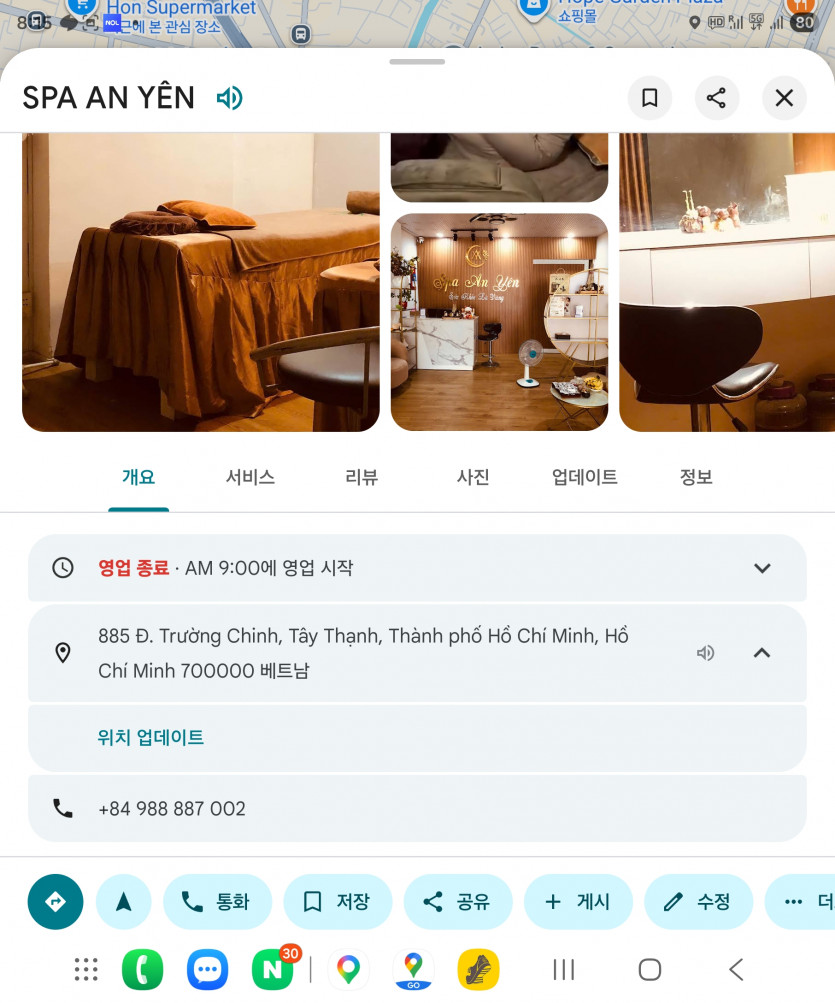Listen to the address read aloud

point(706,653)
